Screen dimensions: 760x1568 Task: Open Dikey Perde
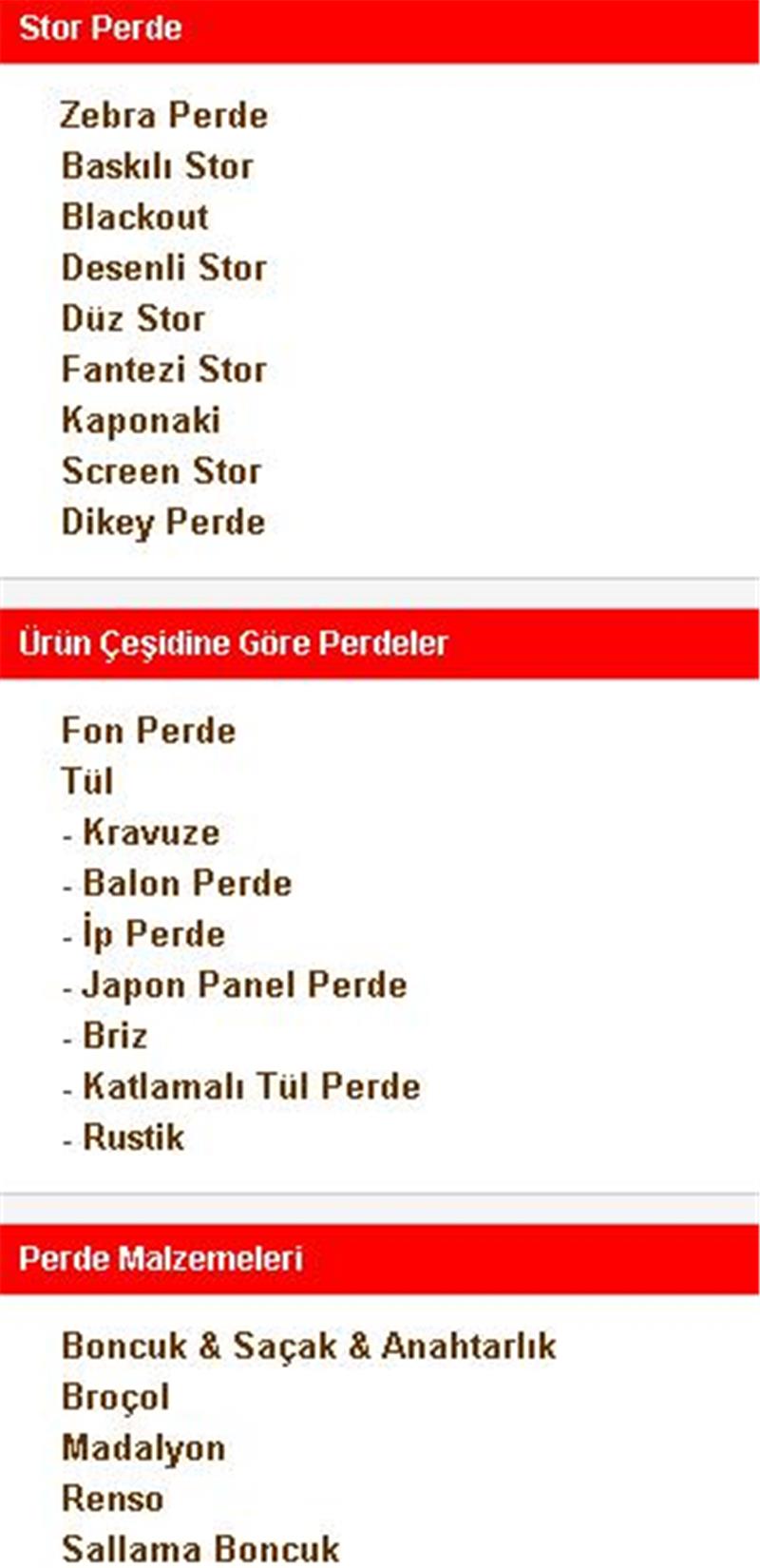click(162, 523)
